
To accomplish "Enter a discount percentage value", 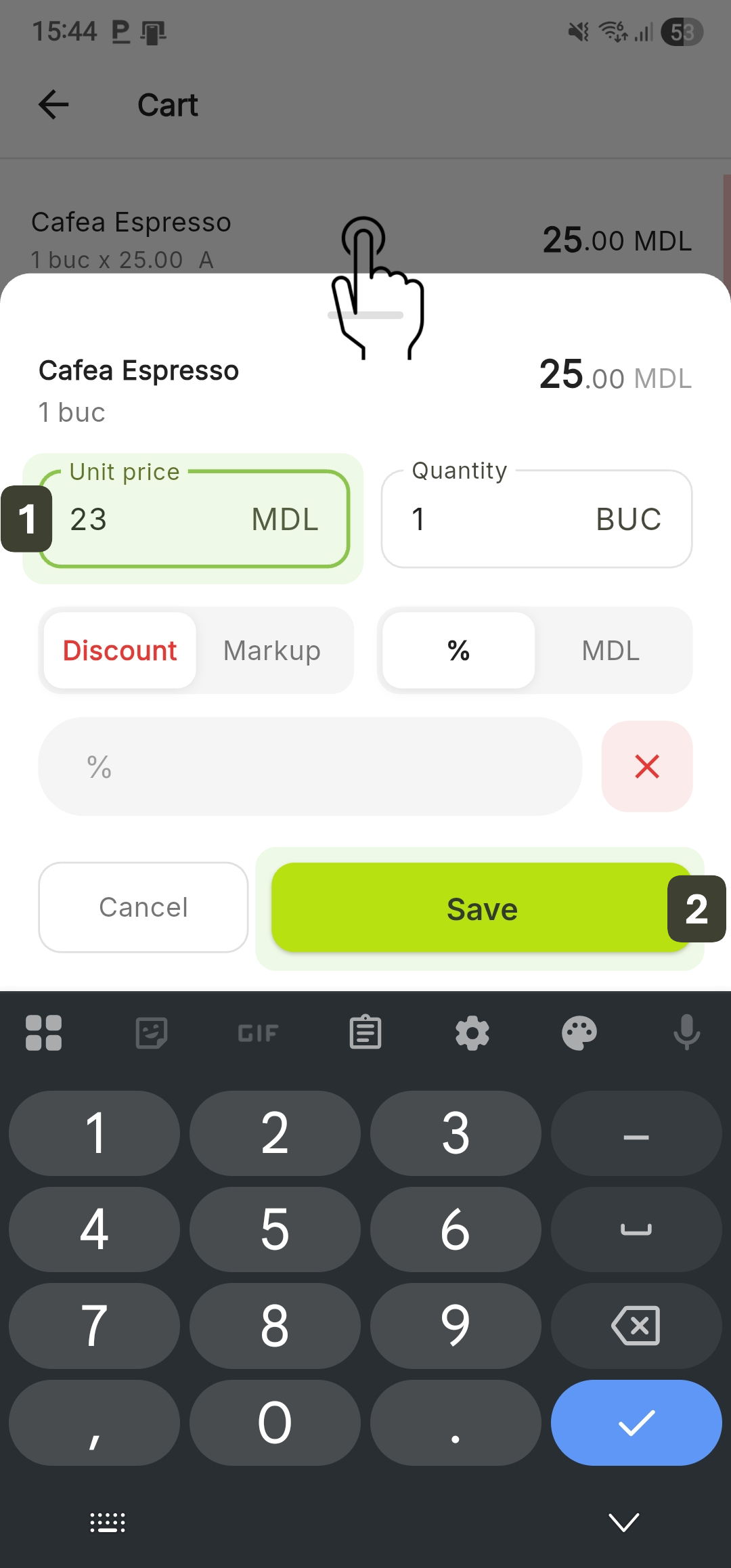I will tap(310, 766).
